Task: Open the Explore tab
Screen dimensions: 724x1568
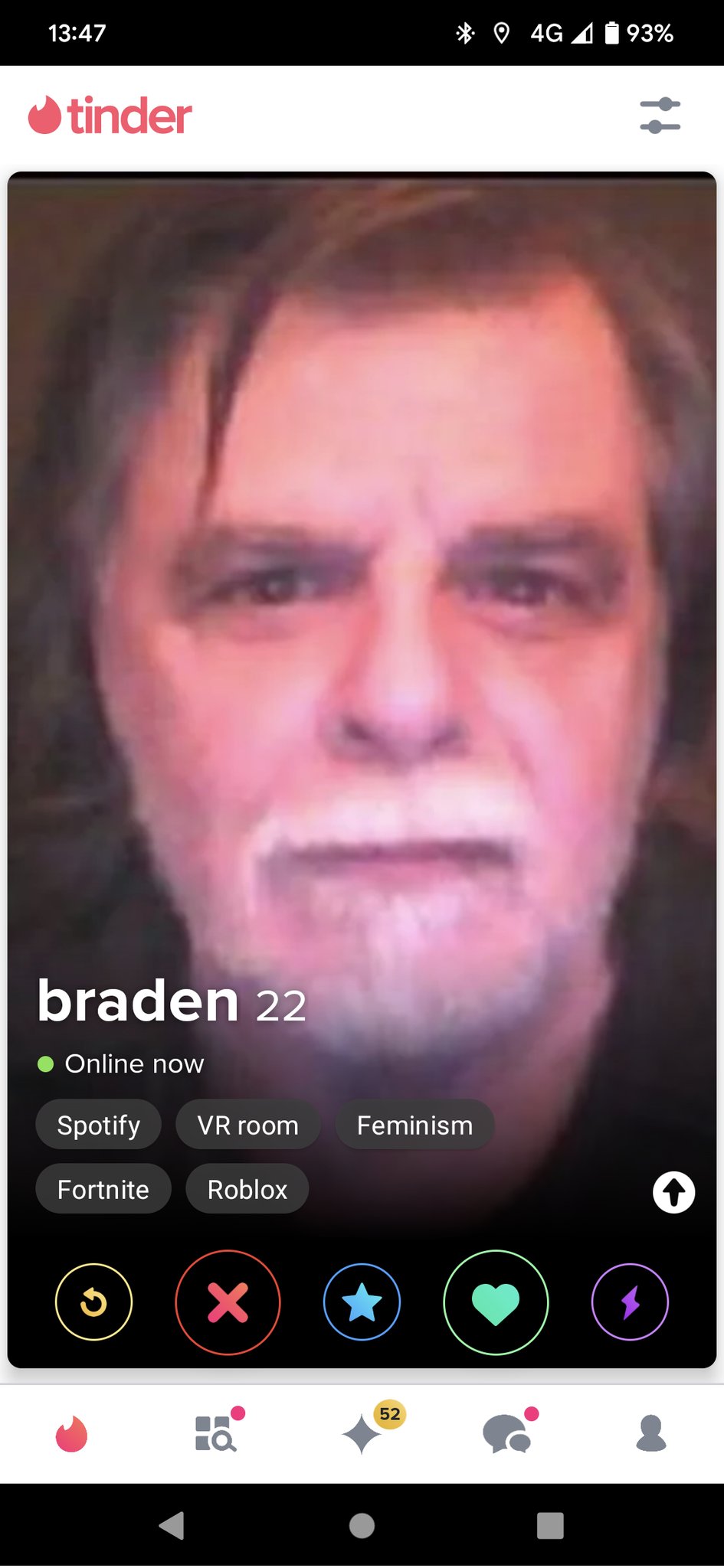Action: point(216,1434)
